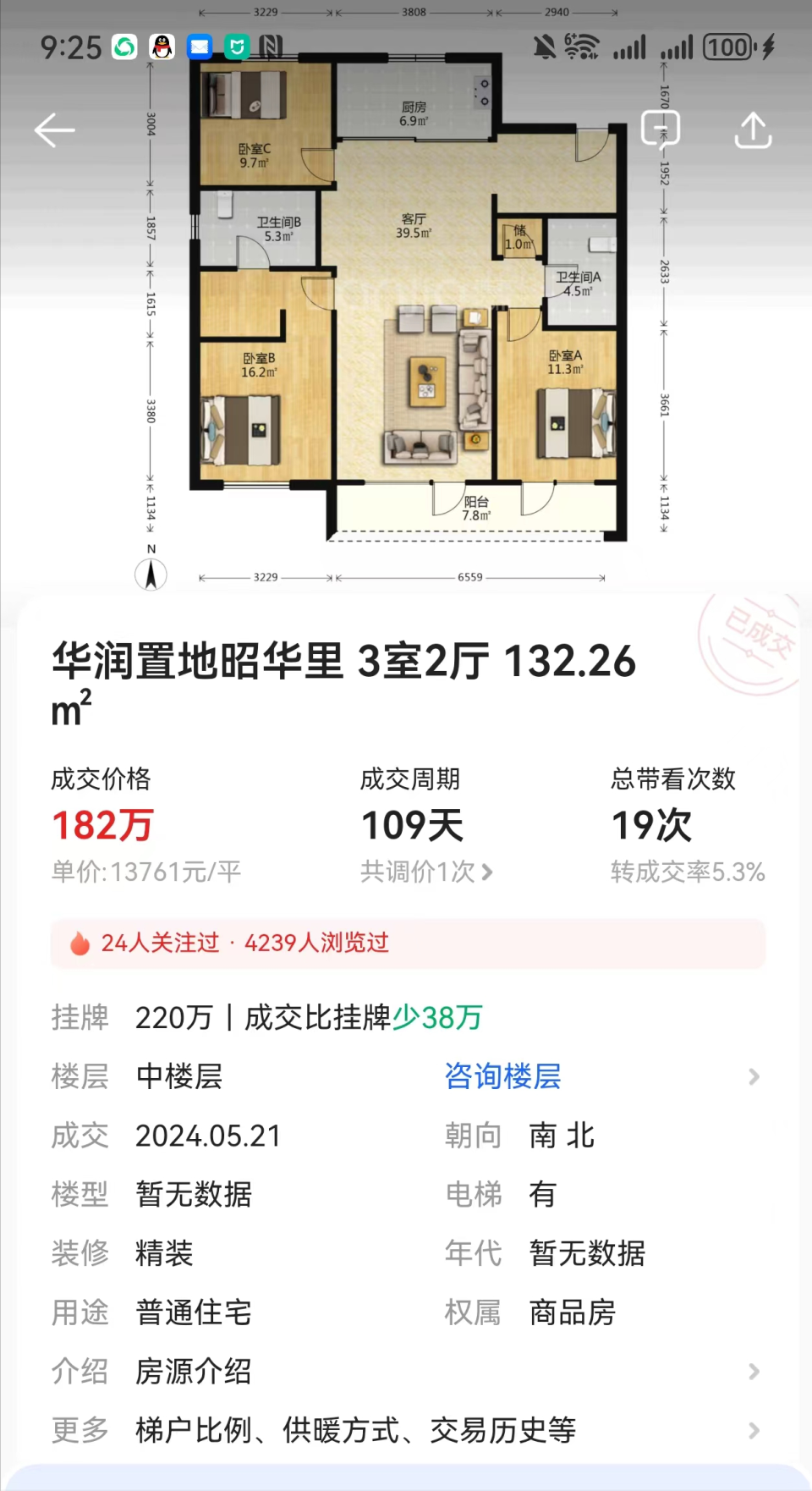Tap the blue 咨询楼层 link
This screenshot has width=812, height=1491.
(x=502, y=1076)
